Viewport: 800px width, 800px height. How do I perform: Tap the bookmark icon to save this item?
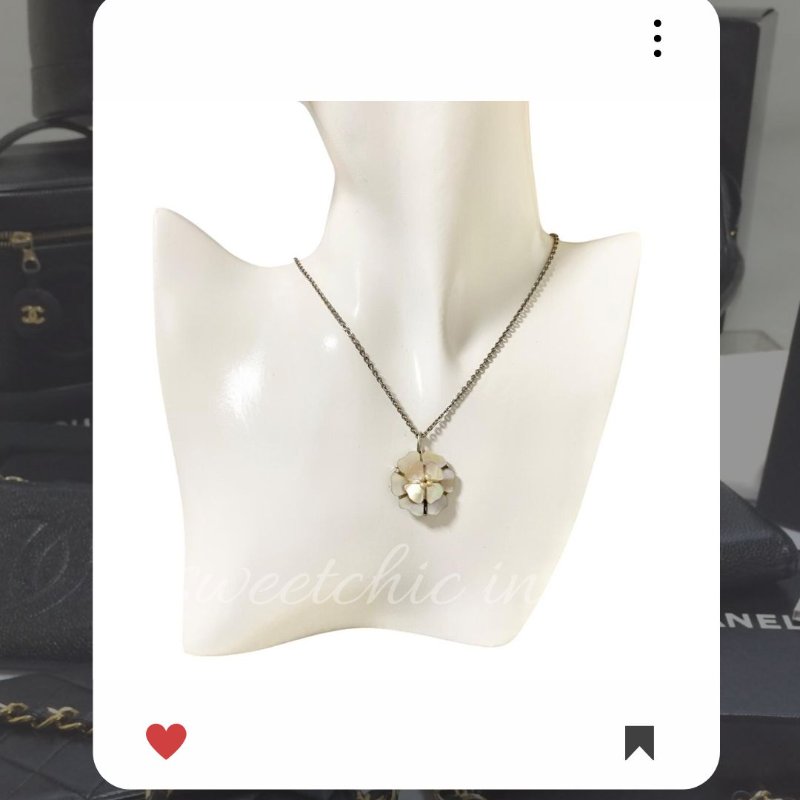[x=639, y=742]
